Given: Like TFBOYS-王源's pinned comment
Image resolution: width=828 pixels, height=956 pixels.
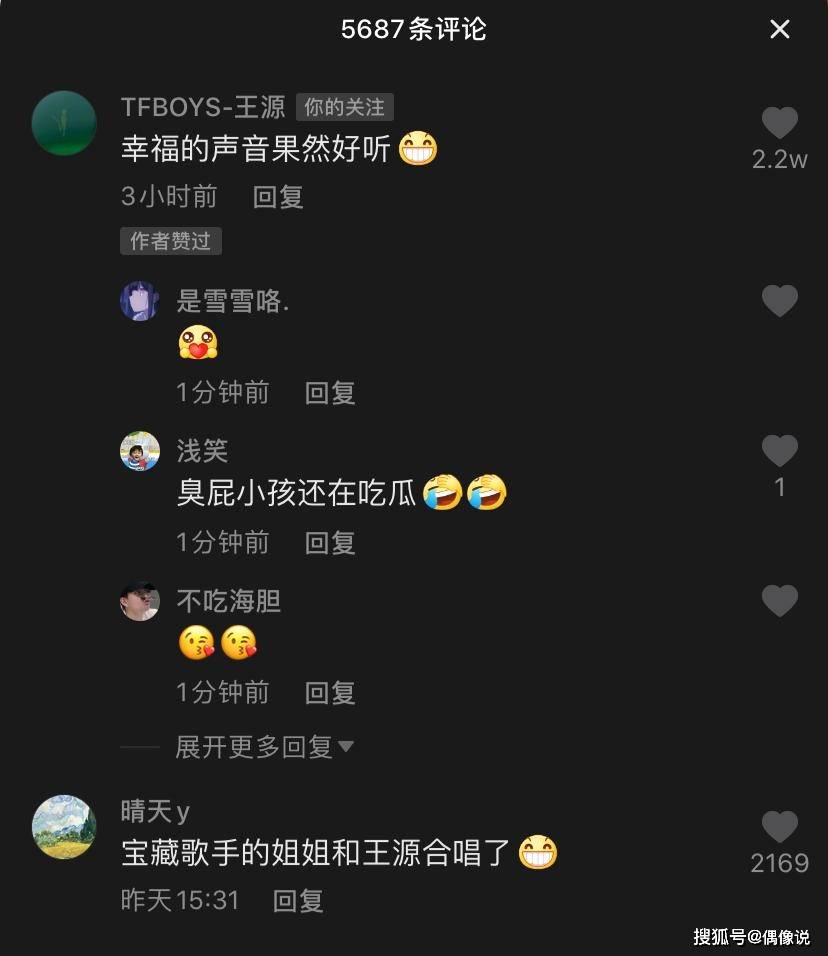Looking at the screenshot, I should point(780,121).
